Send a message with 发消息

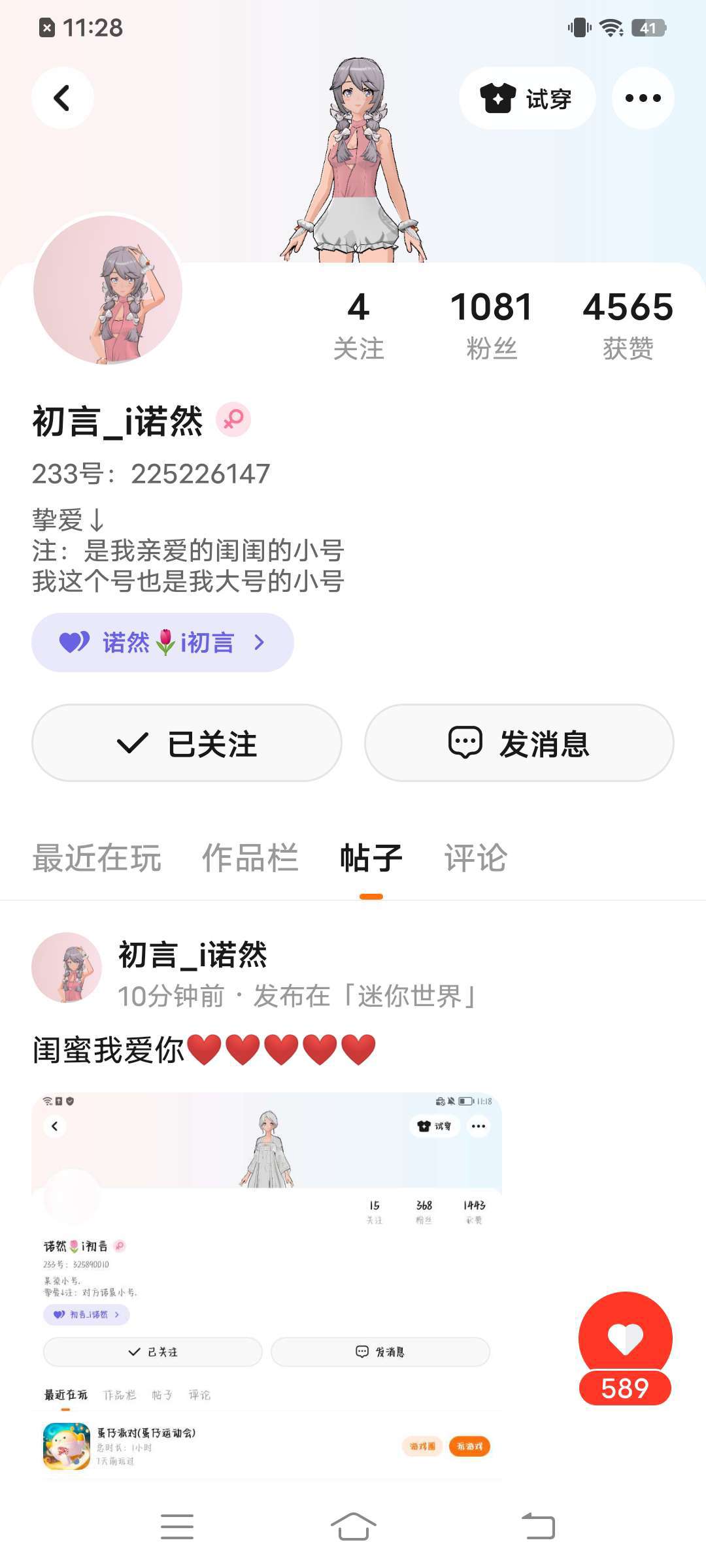[519, 743]
